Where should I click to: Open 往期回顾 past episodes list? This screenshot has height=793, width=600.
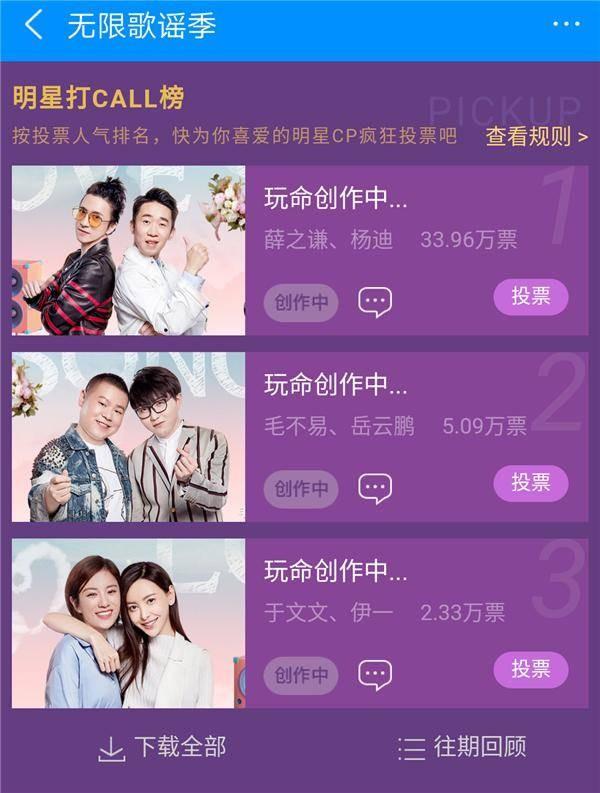point(462,748)
